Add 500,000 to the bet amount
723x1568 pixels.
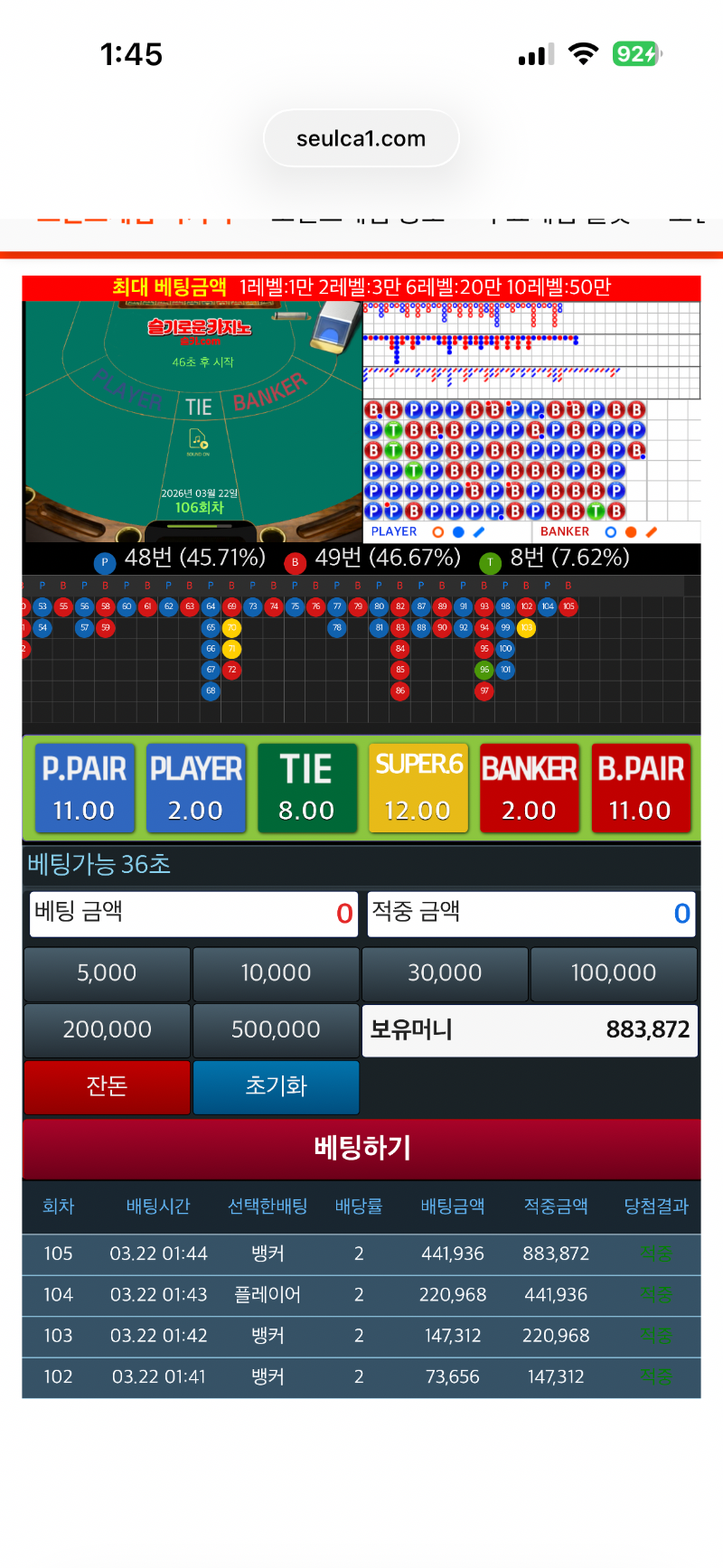pos(276,1029)
